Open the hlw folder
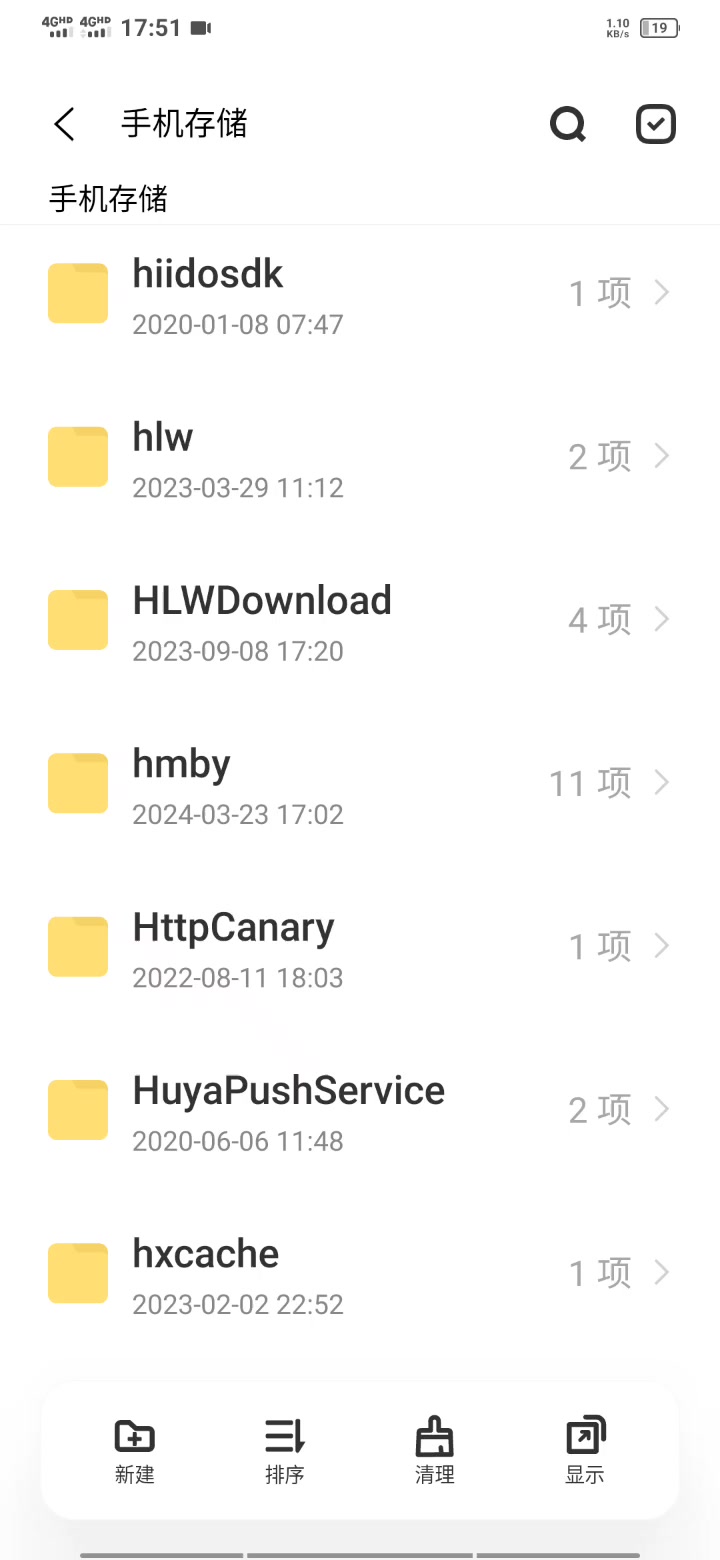Viewport: 720px width, 1560px height. [x=360, y=457]
